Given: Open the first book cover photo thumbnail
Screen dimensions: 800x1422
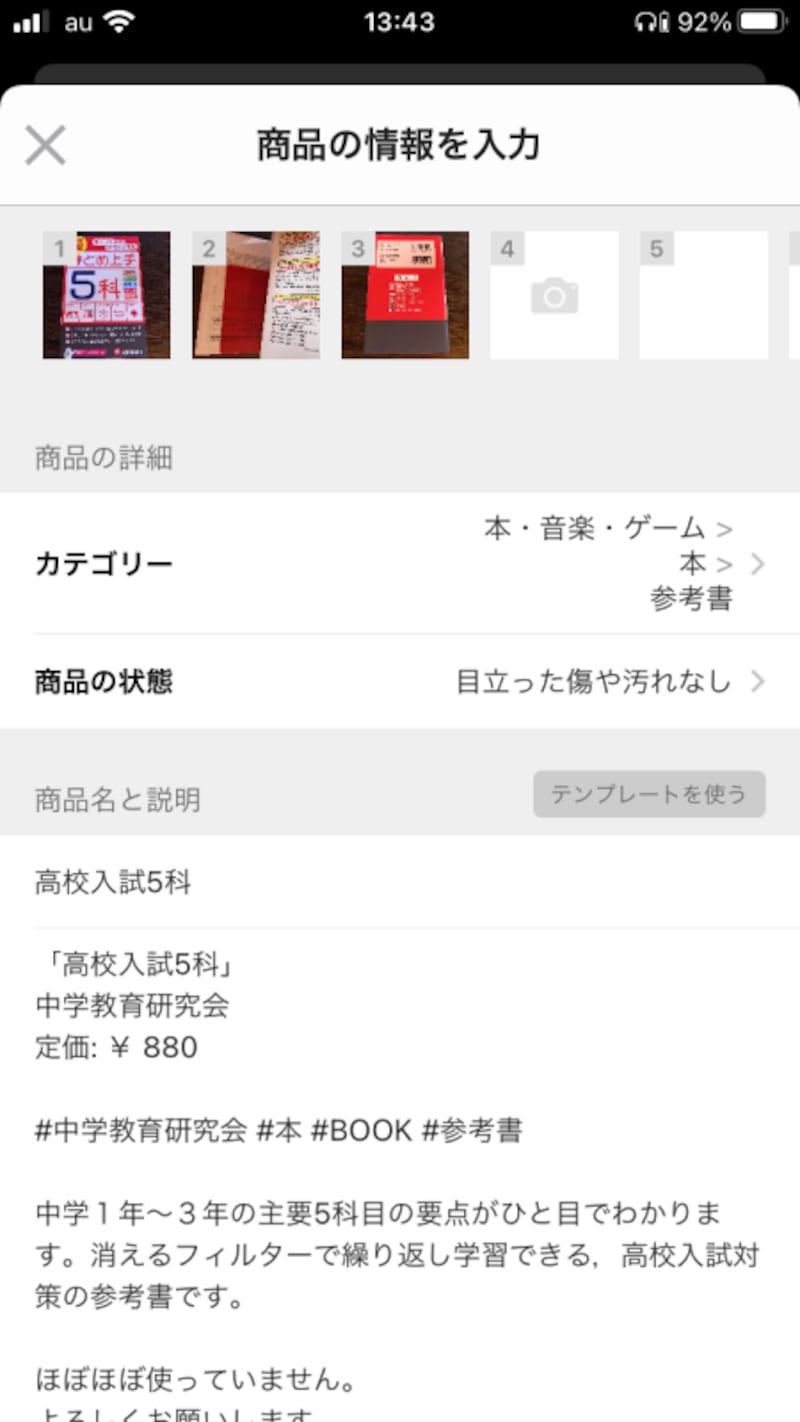Looking at the screenshot, I should tap(106, 294).
